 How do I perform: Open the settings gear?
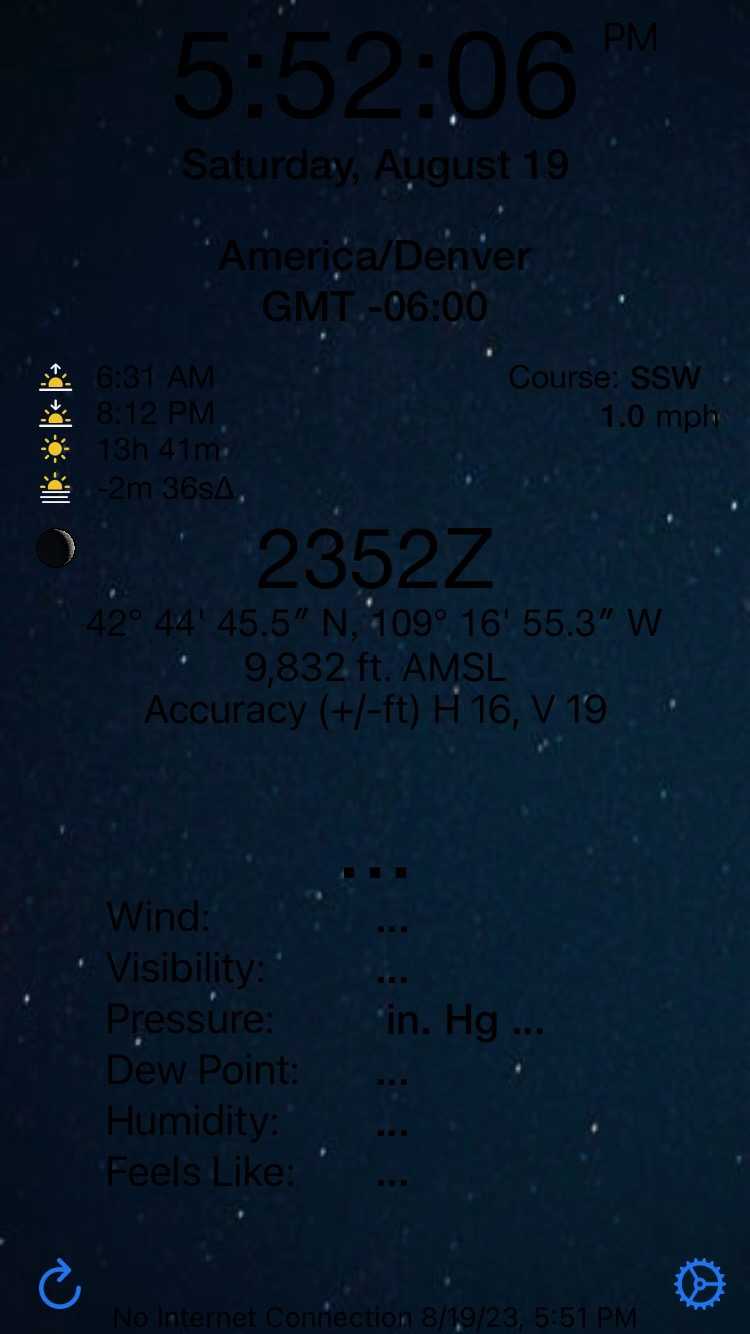(699, 1285)
